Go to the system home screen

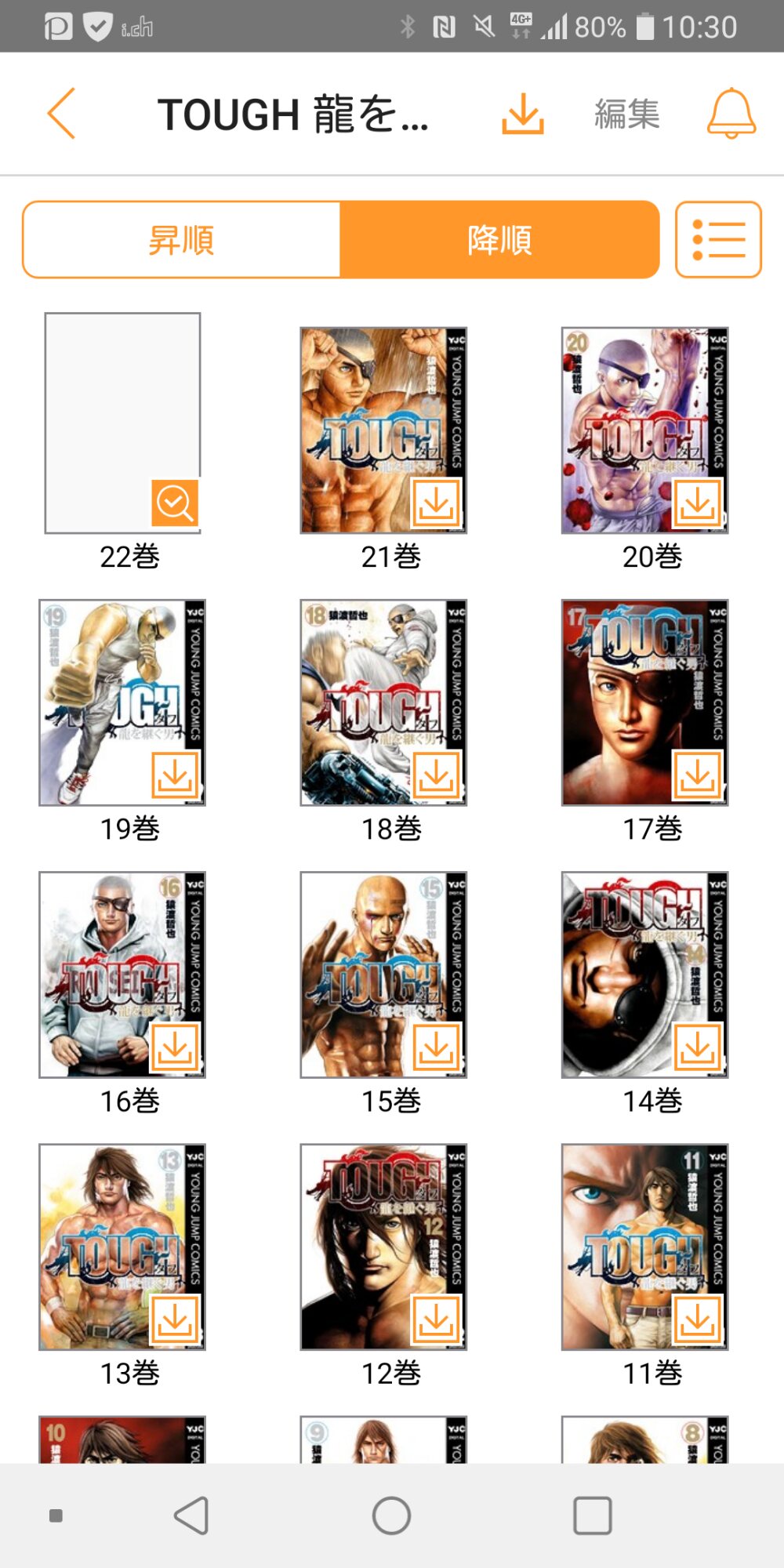click(391, 1515)
